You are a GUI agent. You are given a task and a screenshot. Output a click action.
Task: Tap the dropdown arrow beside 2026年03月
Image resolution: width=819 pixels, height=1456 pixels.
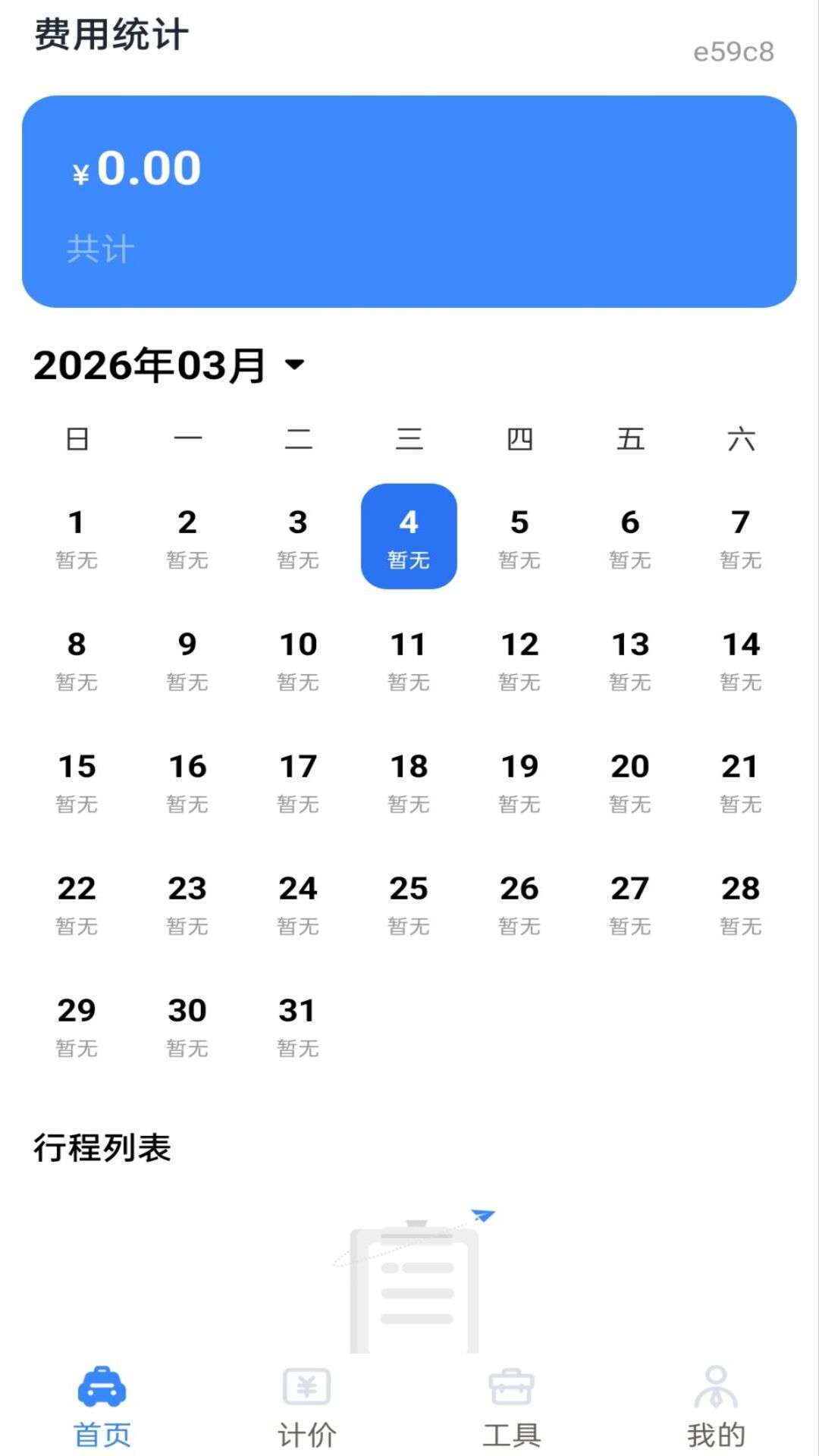click(297, 366)
